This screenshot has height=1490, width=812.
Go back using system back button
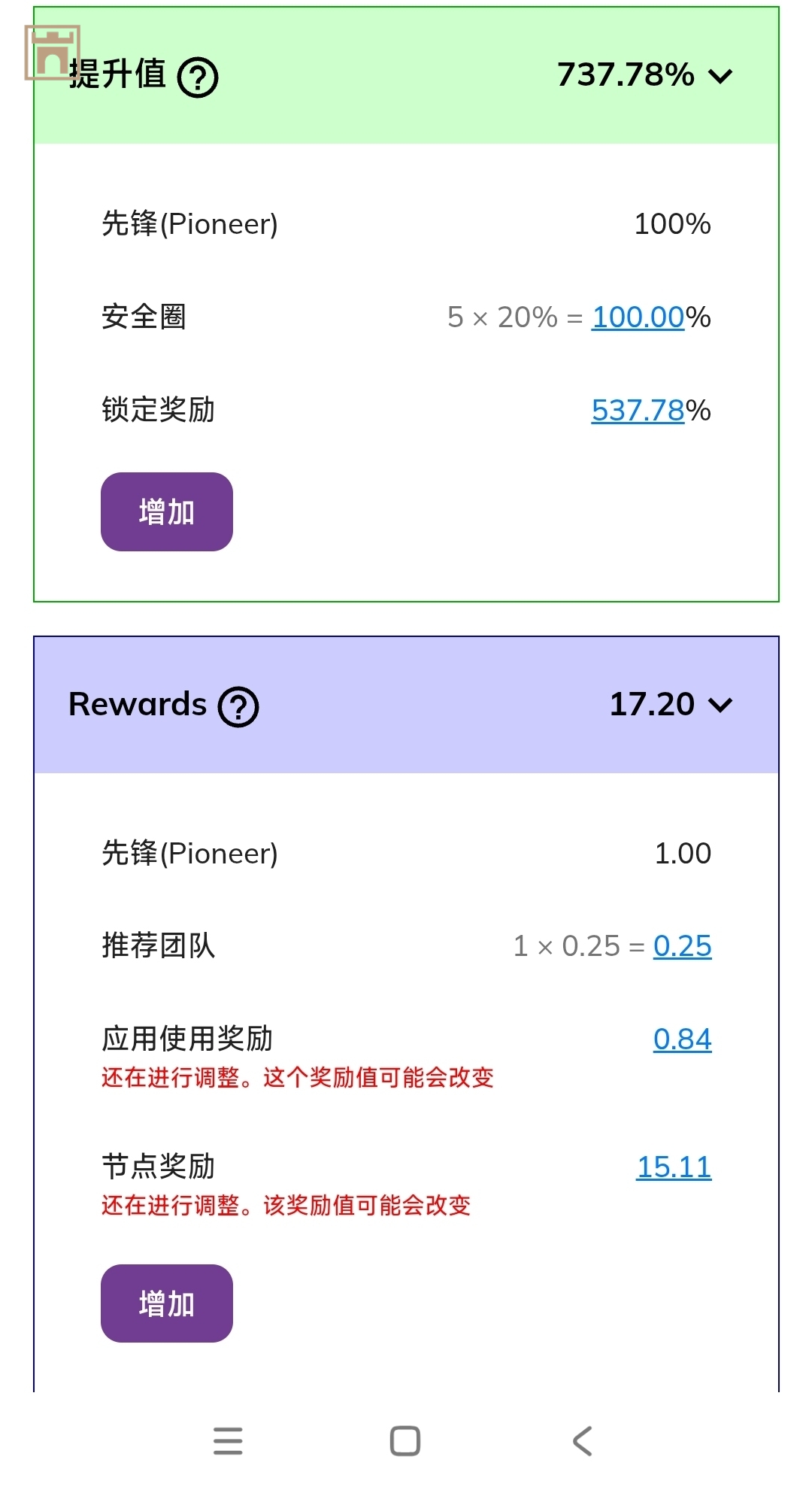[583, 1441]
